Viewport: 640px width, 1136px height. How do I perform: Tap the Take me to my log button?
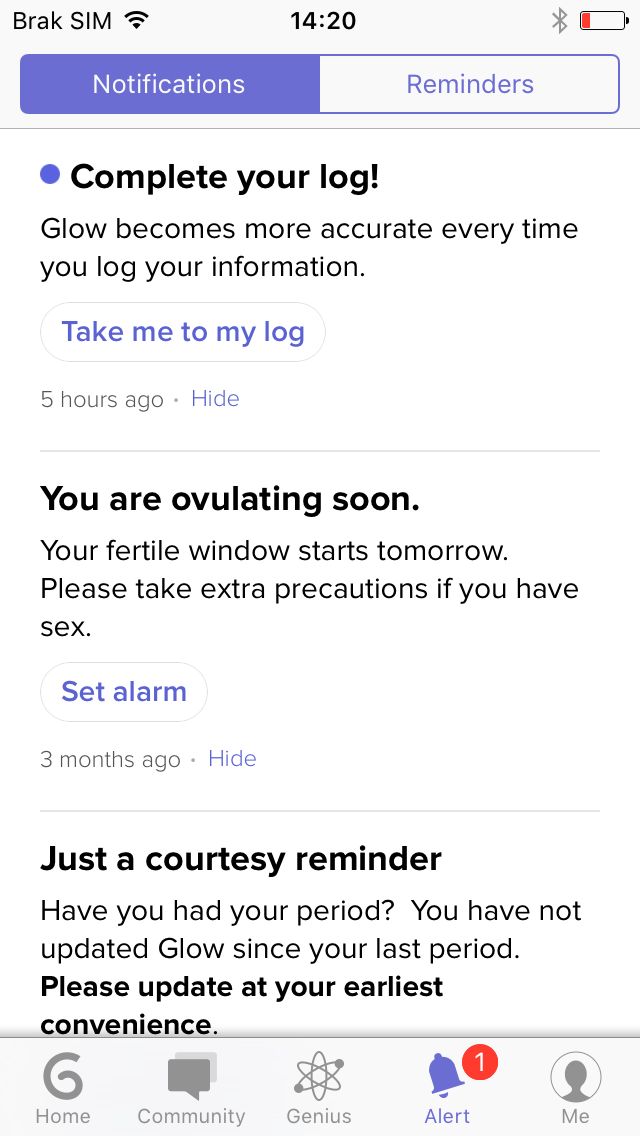click(183, 332)
